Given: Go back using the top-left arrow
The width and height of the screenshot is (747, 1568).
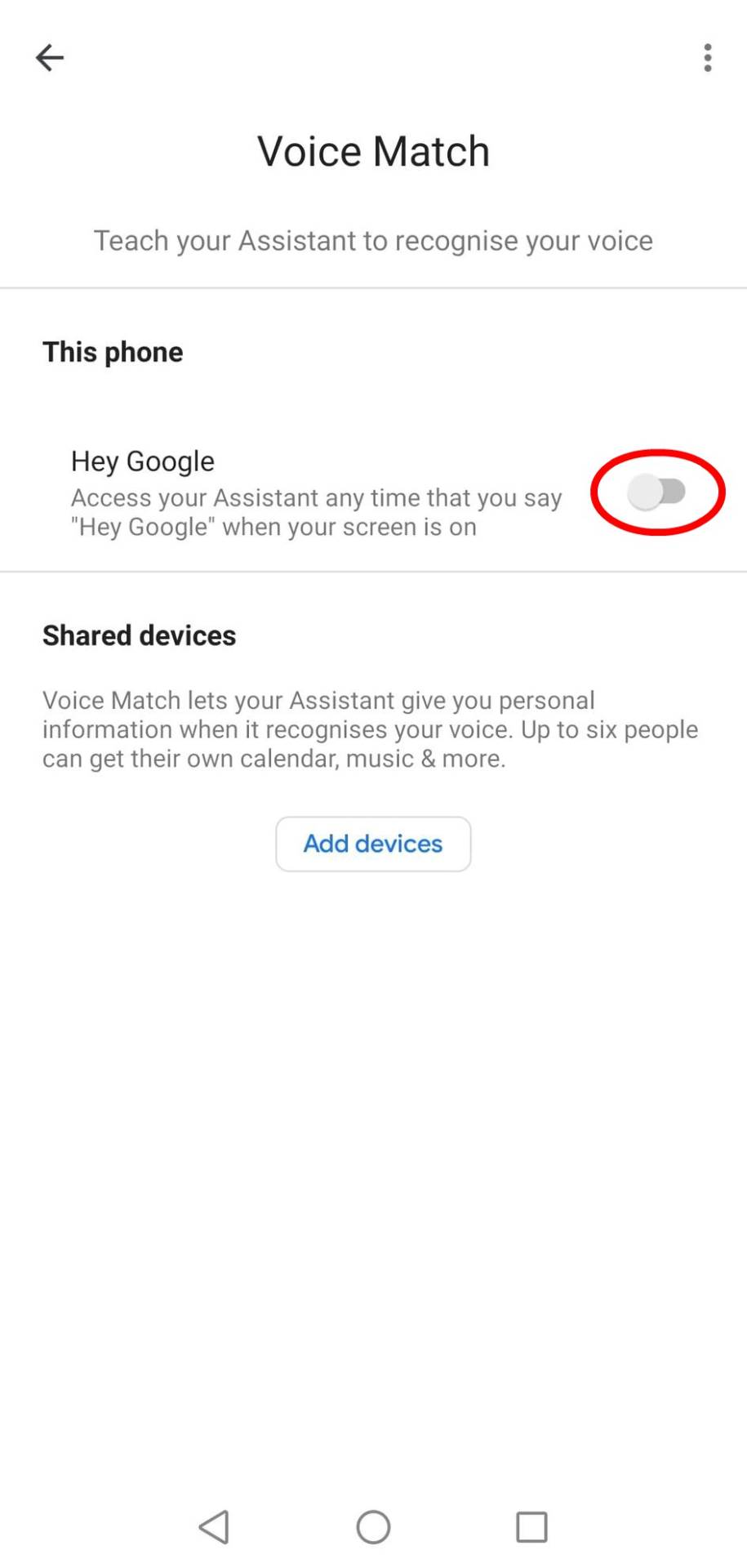Looking at the screenshot, I should click(x=50, y=57).
